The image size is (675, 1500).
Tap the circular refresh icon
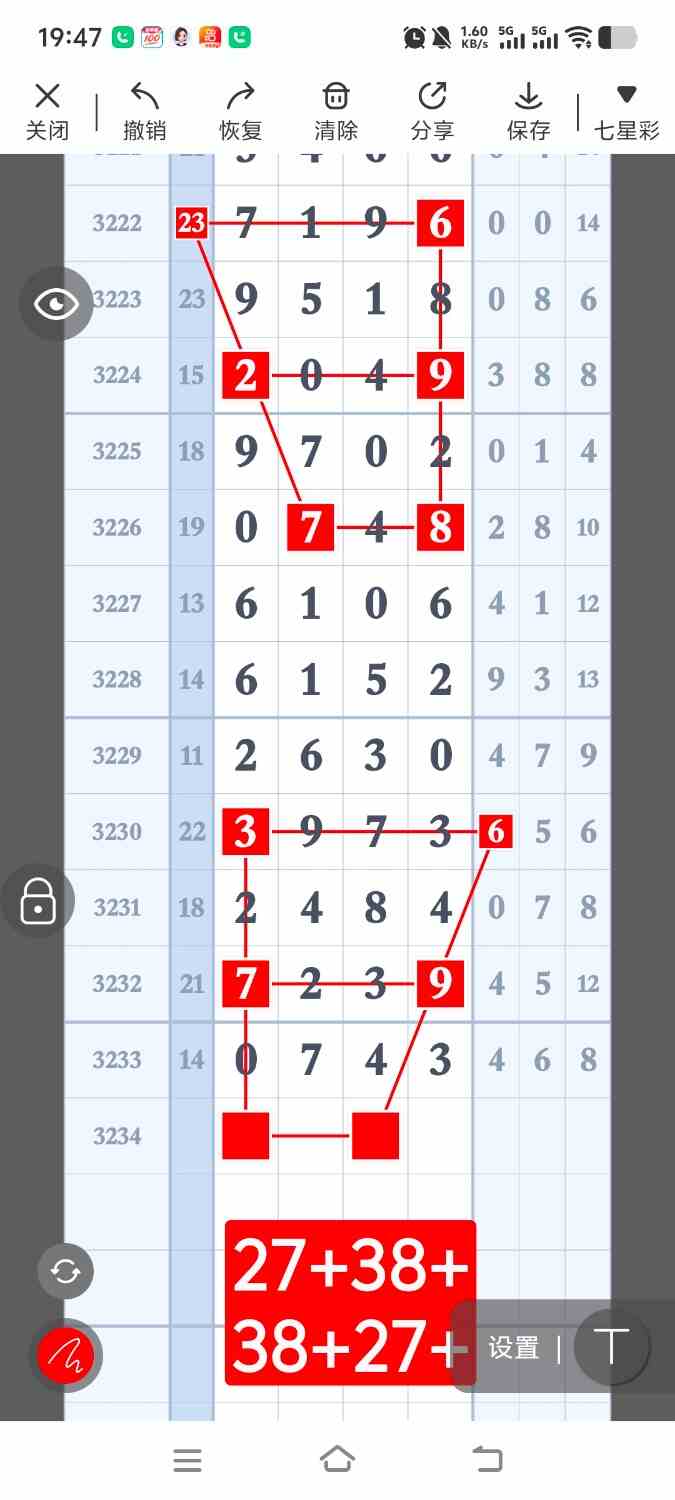(x=66, y=1271)
